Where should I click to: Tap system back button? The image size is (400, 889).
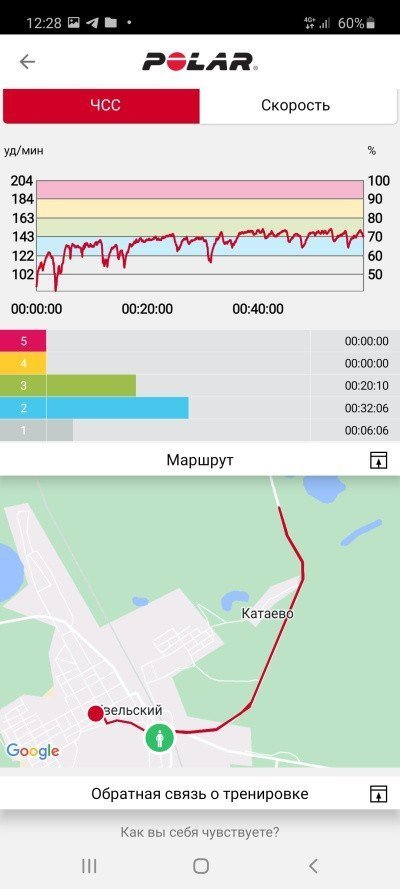tap(313, 866)
